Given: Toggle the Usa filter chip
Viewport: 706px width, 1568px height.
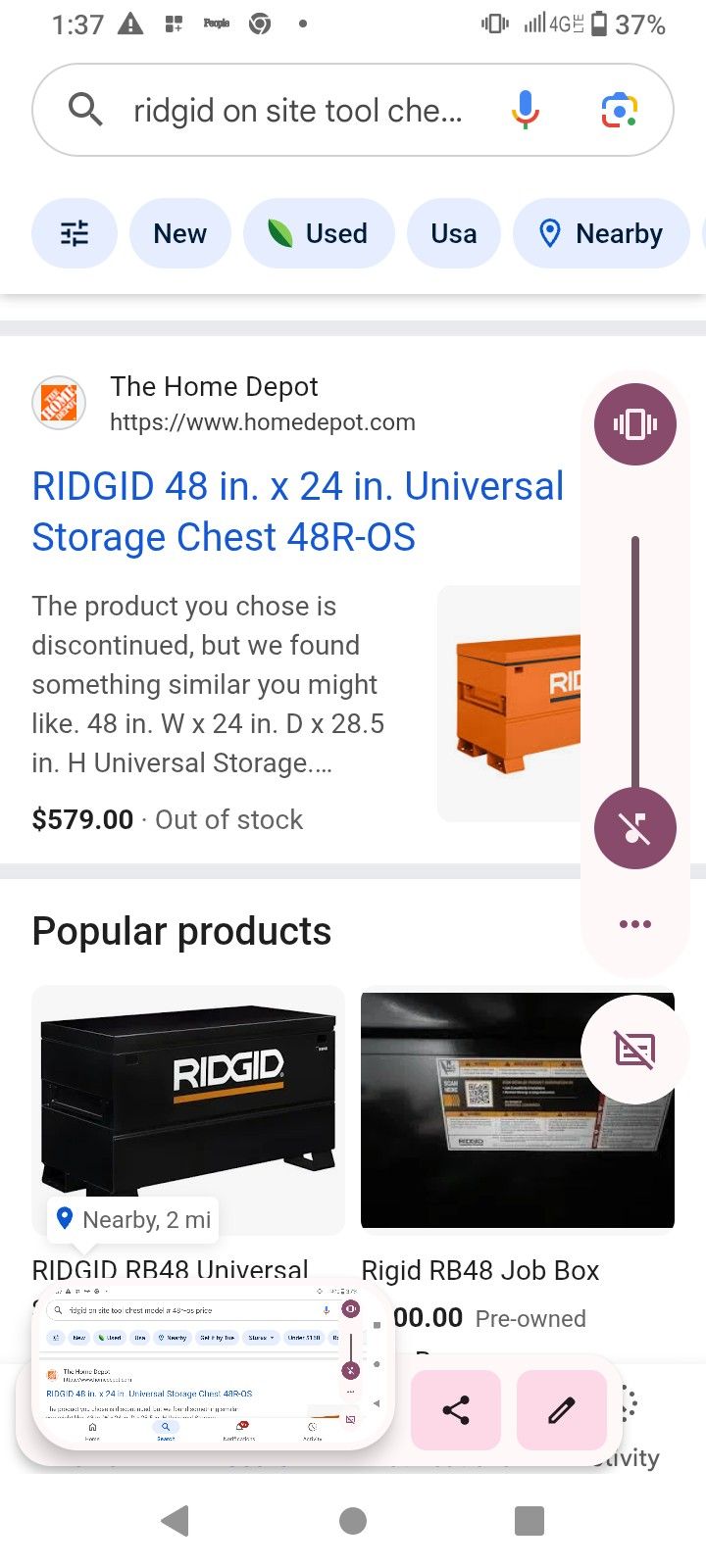Looking at the screenshot, I should [453, 233].
